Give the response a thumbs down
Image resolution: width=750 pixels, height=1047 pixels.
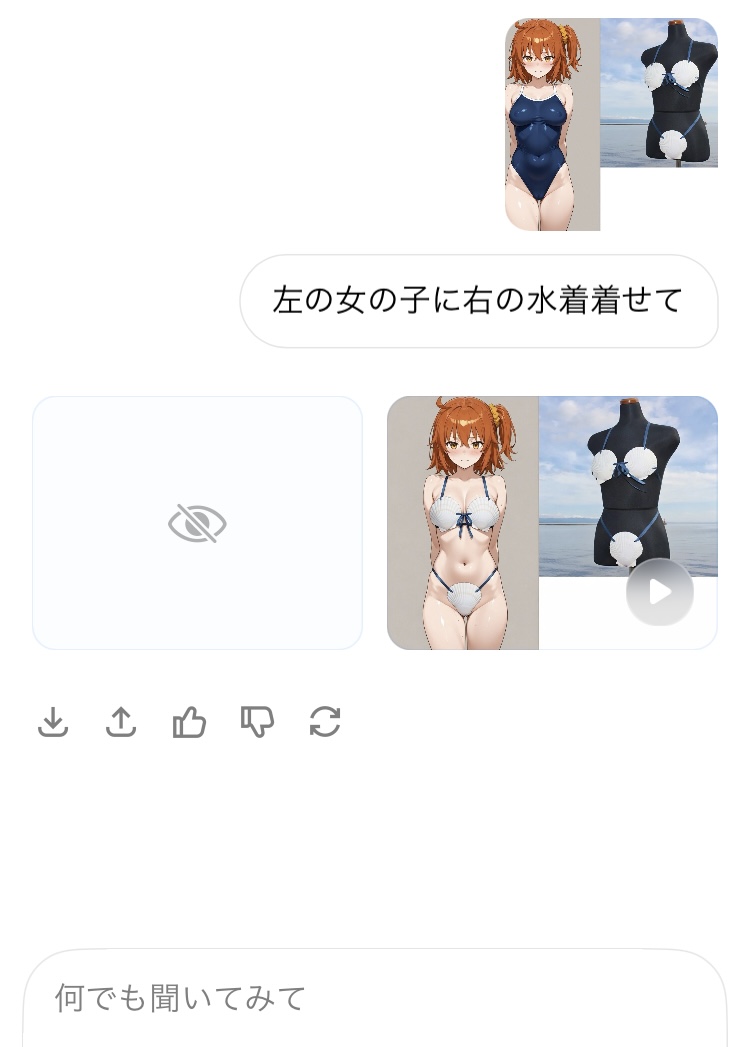pyautogui.click(x=257, y=722)
